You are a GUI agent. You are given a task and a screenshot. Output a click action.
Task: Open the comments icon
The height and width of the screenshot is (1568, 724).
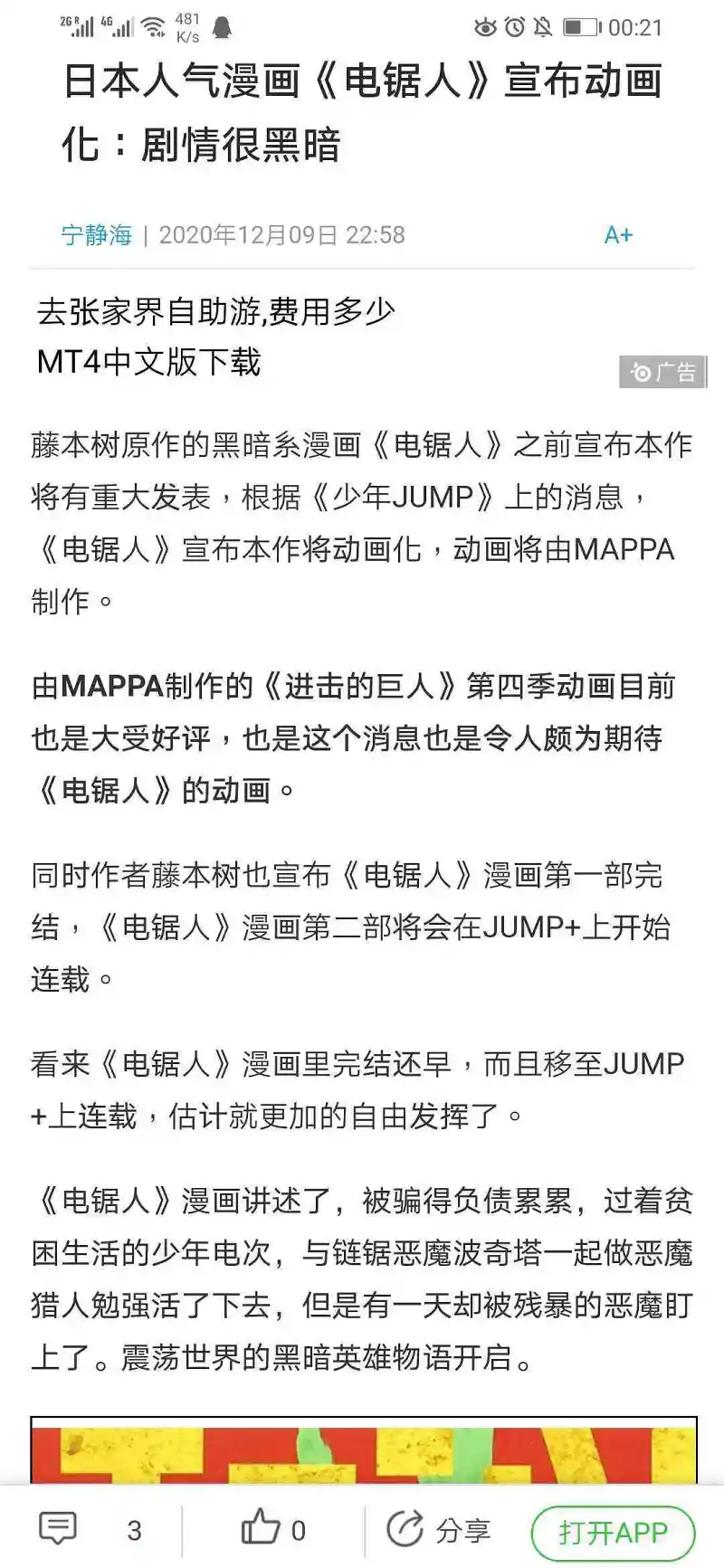click(58, 1530)
